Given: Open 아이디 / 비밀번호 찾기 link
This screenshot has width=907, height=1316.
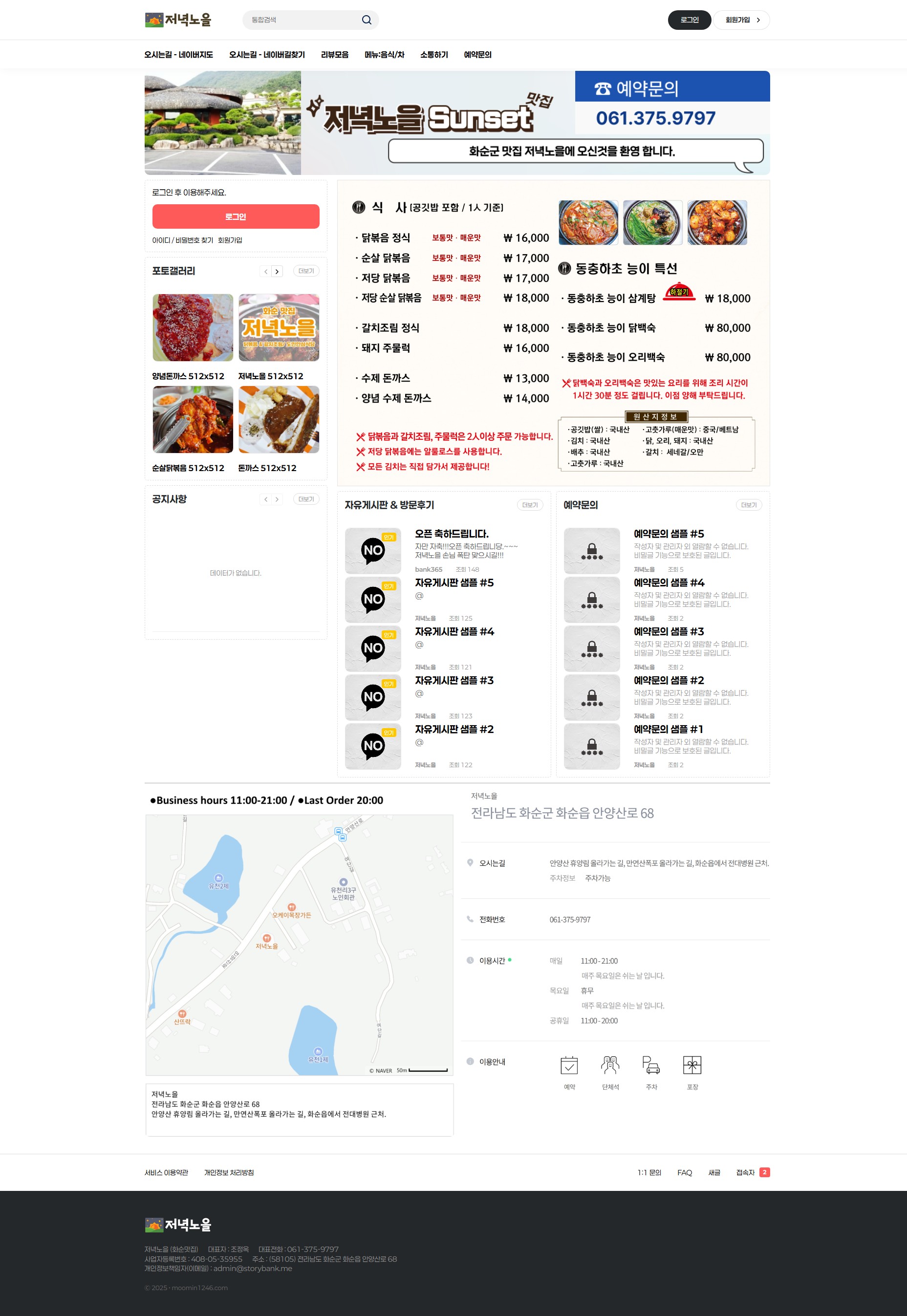Looking at the screenshot, I should tap(182, 240).
